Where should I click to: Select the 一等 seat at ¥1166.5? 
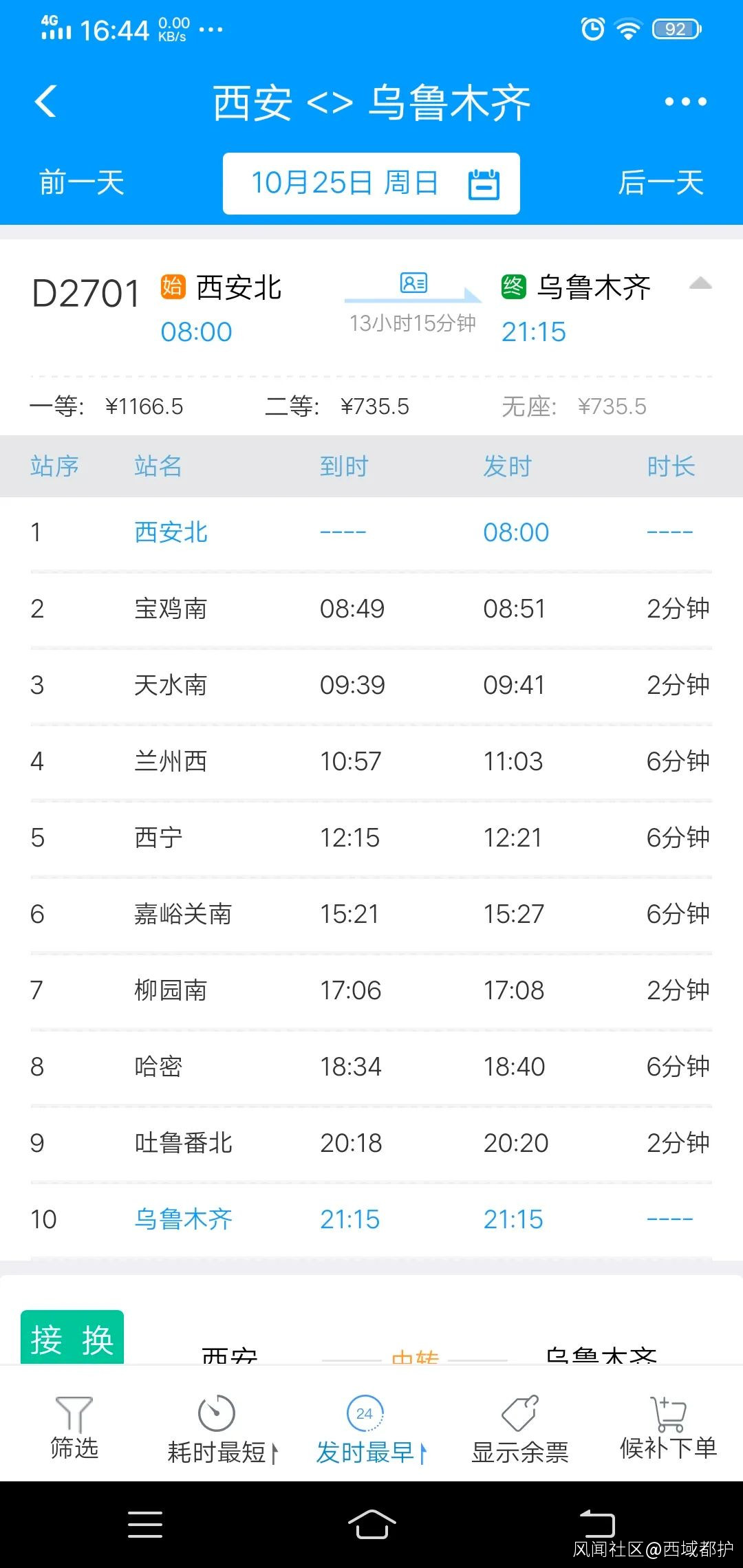point(107,406)
